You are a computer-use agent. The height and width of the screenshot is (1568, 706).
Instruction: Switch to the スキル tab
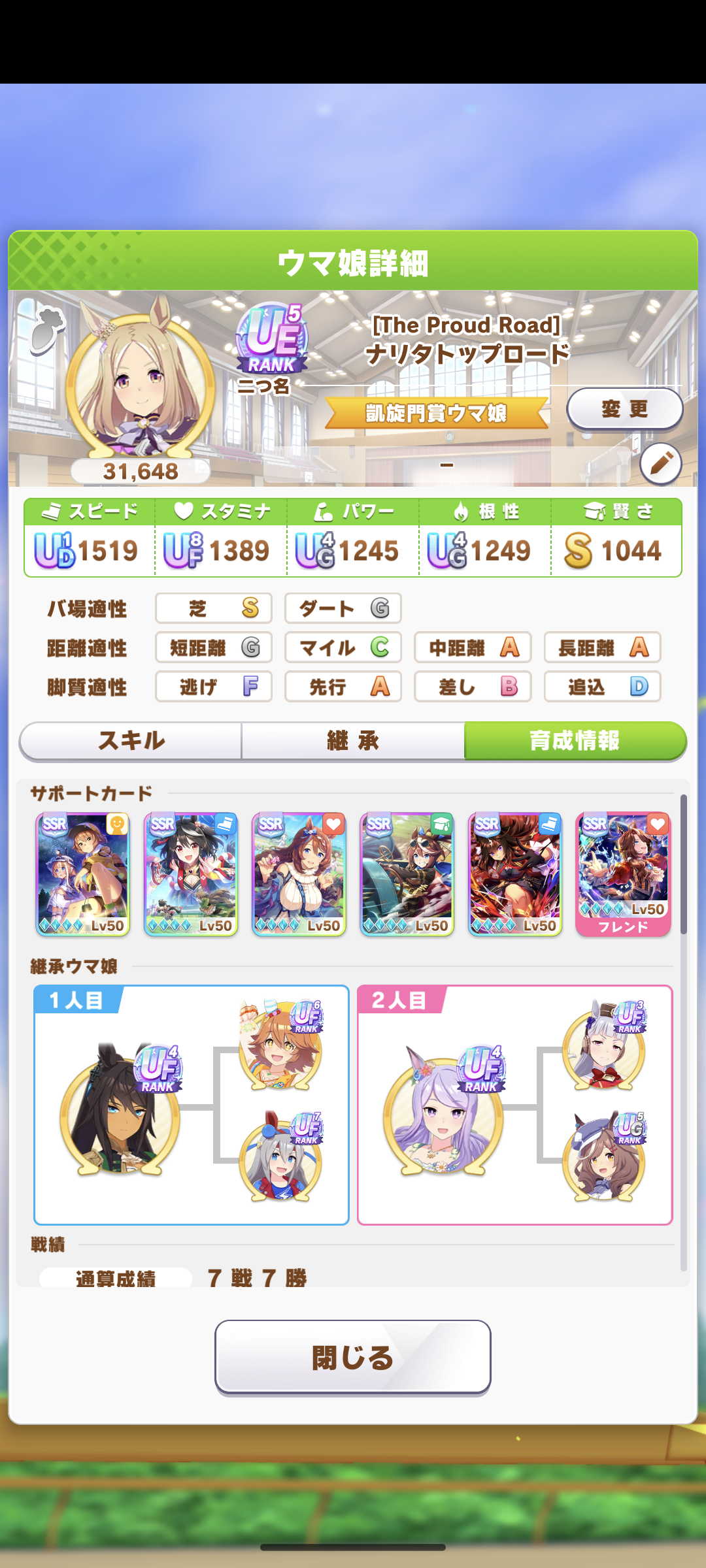pyautogui.click(x=131, y=741)
